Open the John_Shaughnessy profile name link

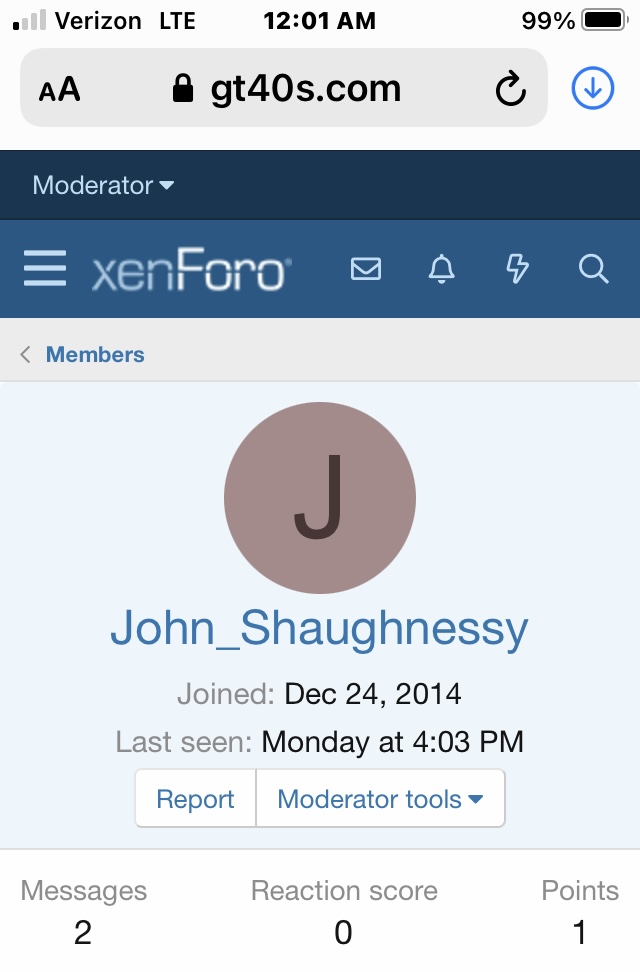click(319, 628)
